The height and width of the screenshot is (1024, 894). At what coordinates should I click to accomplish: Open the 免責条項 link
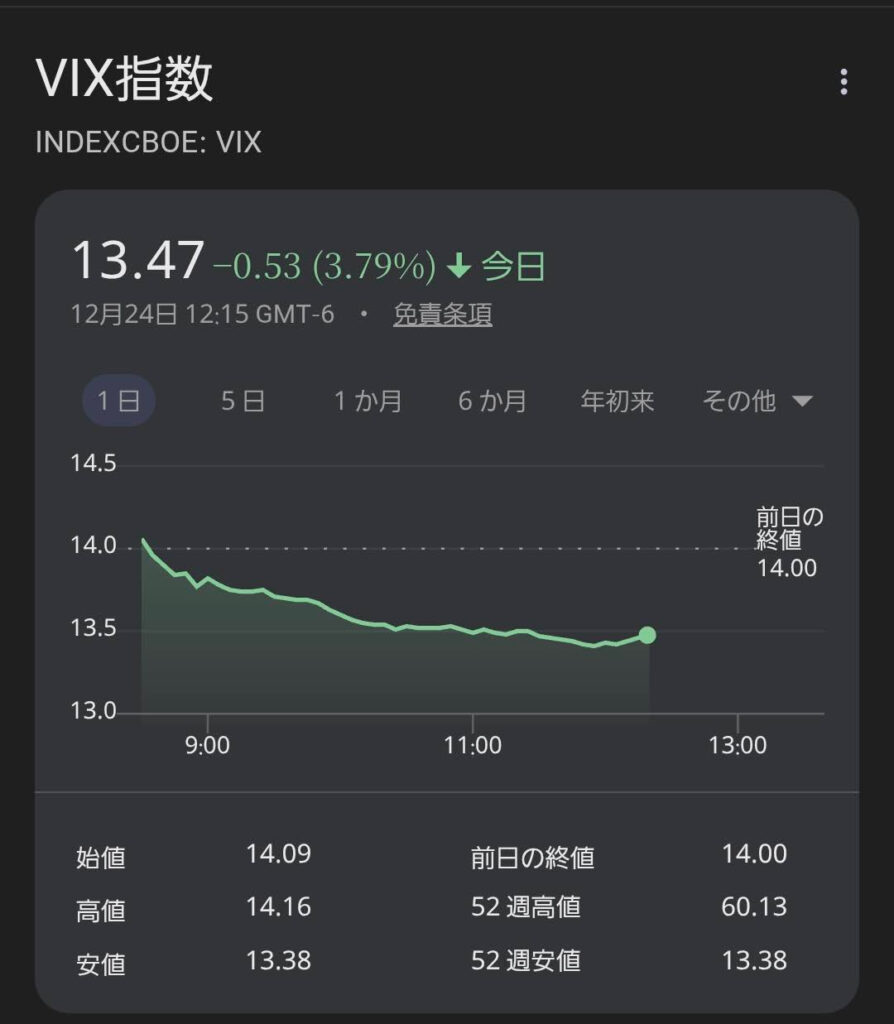click(x=442, y=315)
